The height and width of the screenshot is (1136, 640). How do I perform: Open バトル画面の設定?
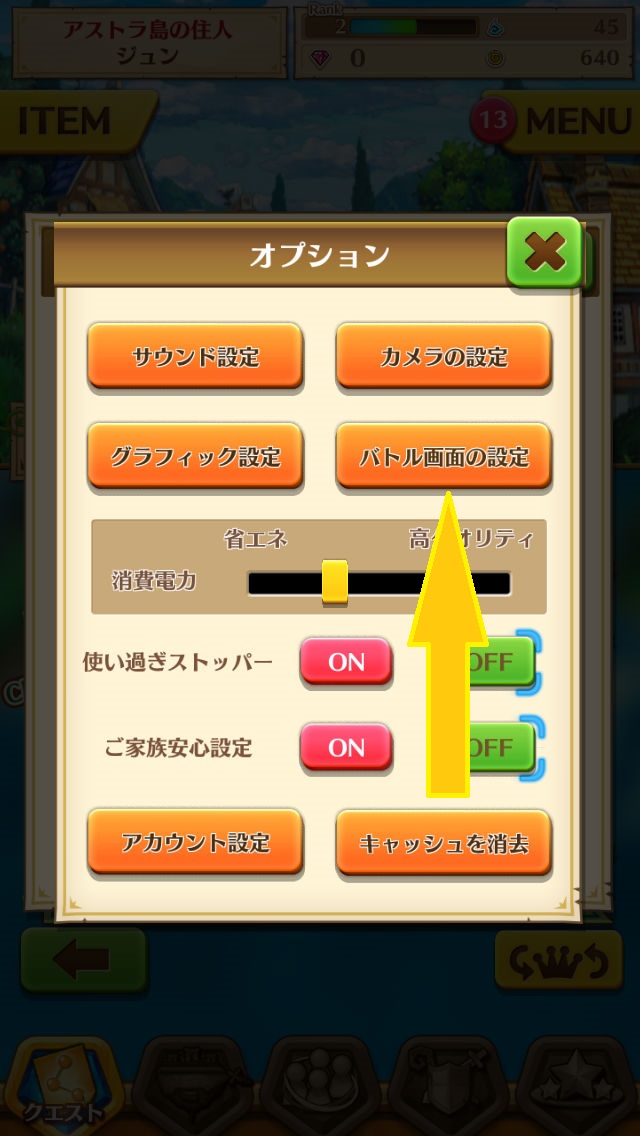pyautogui.click(x=443, y=456)
